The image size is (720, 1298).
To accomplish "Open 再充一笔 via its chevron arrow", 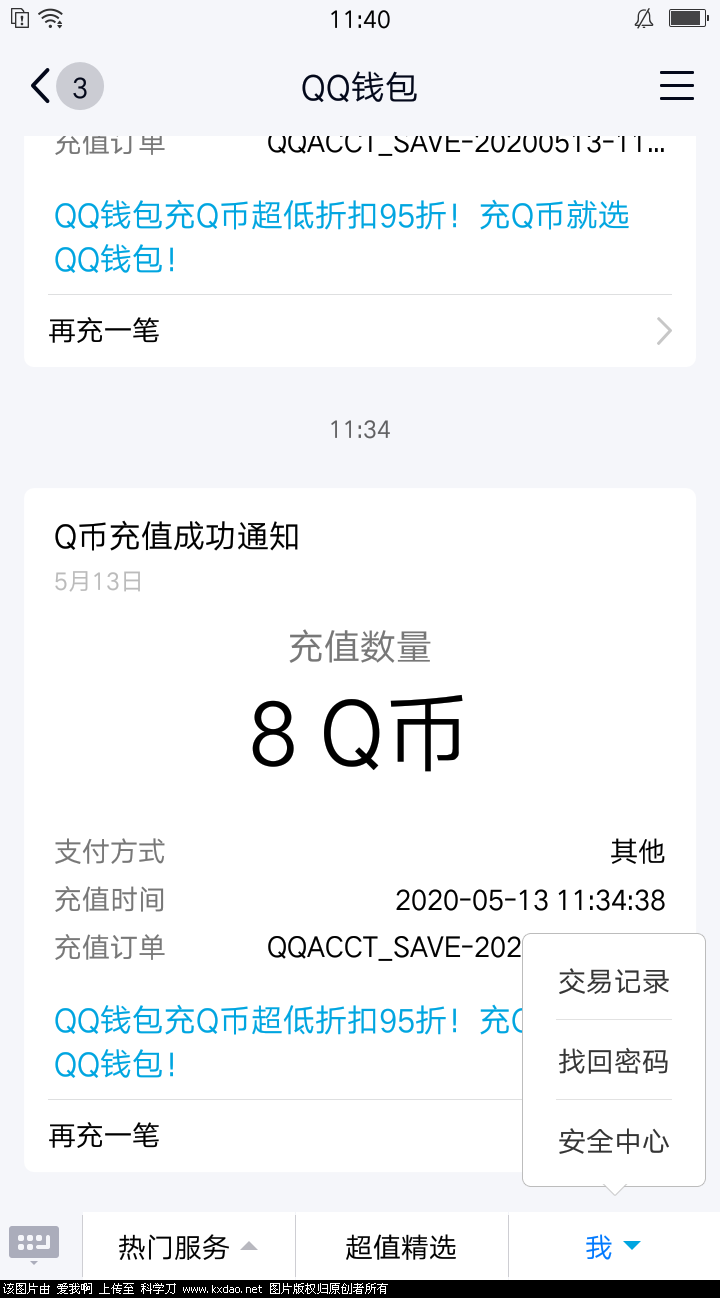I will point(662,331).
